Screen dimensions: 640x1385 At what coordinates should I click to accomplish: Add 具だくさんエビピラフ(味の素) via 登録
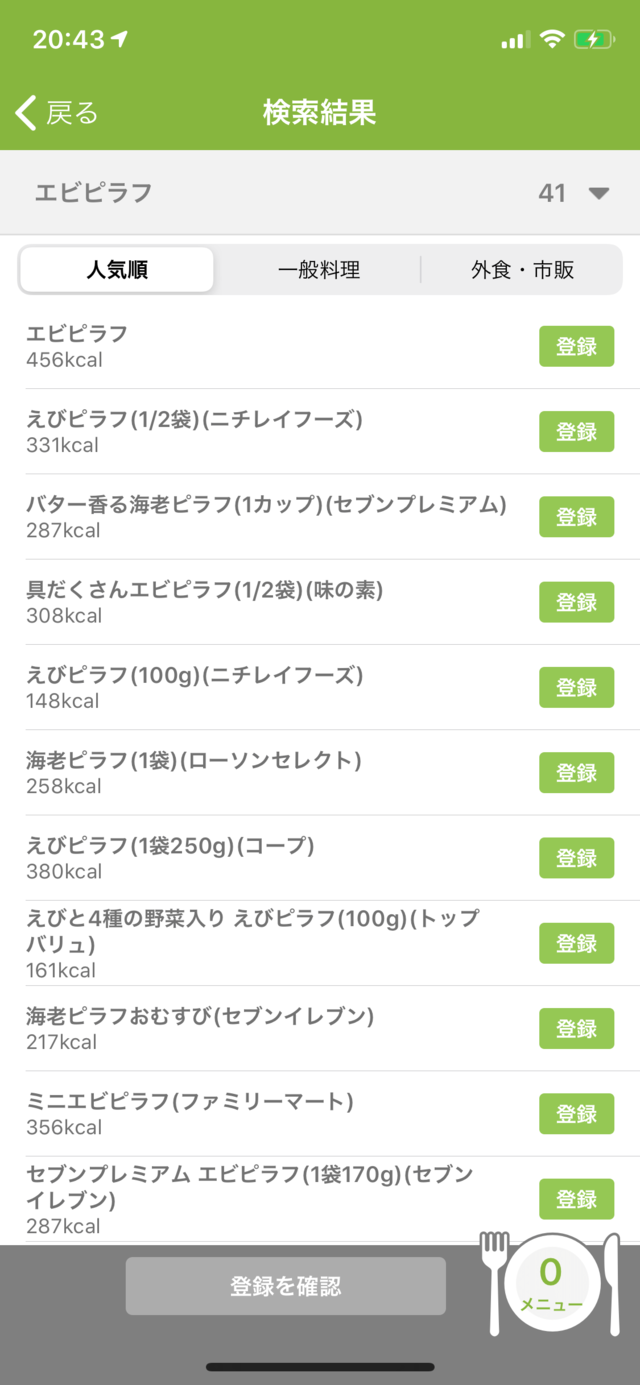577,602
